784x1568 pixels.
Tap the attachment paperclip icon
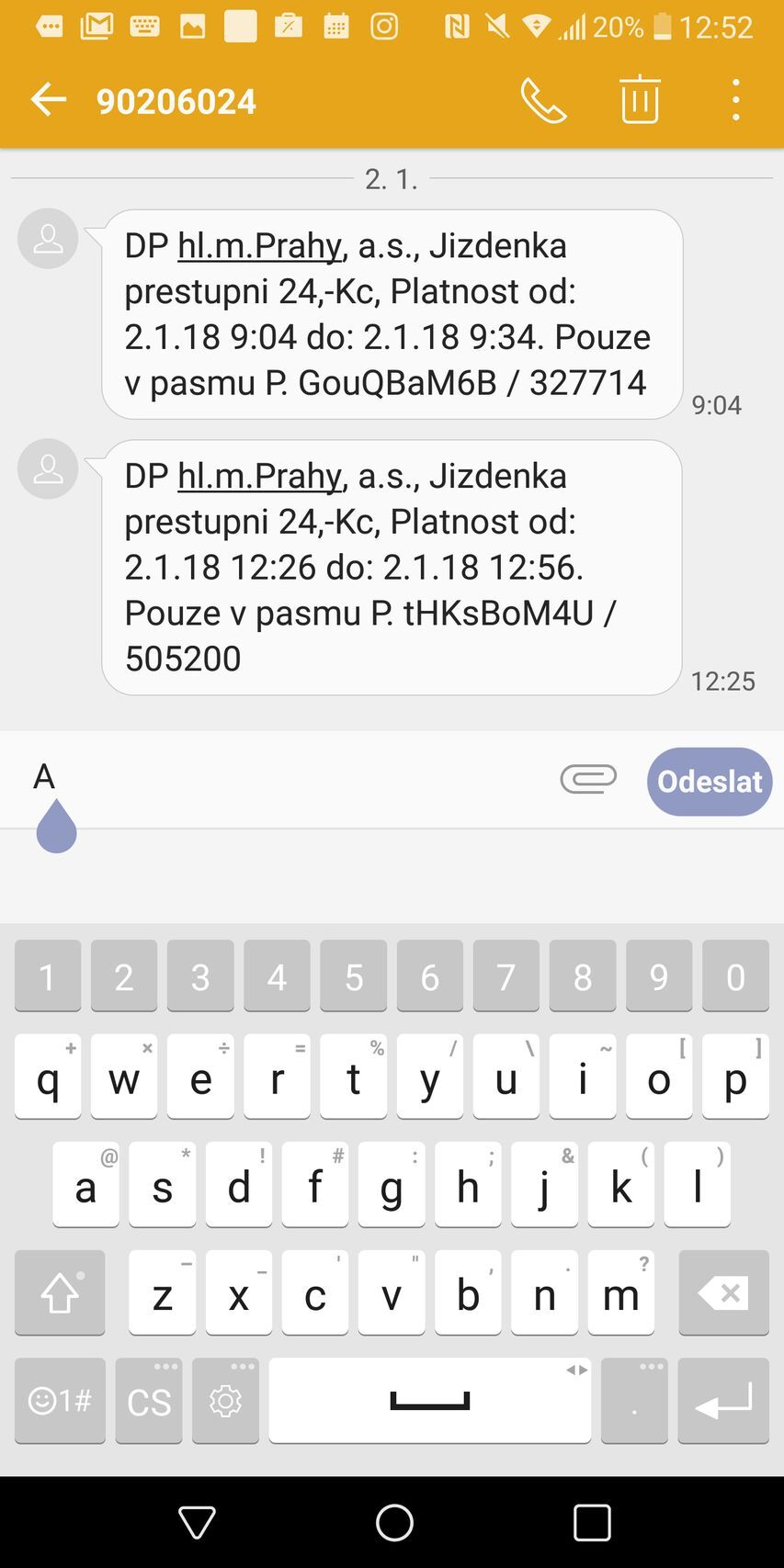tap(588, 780)
